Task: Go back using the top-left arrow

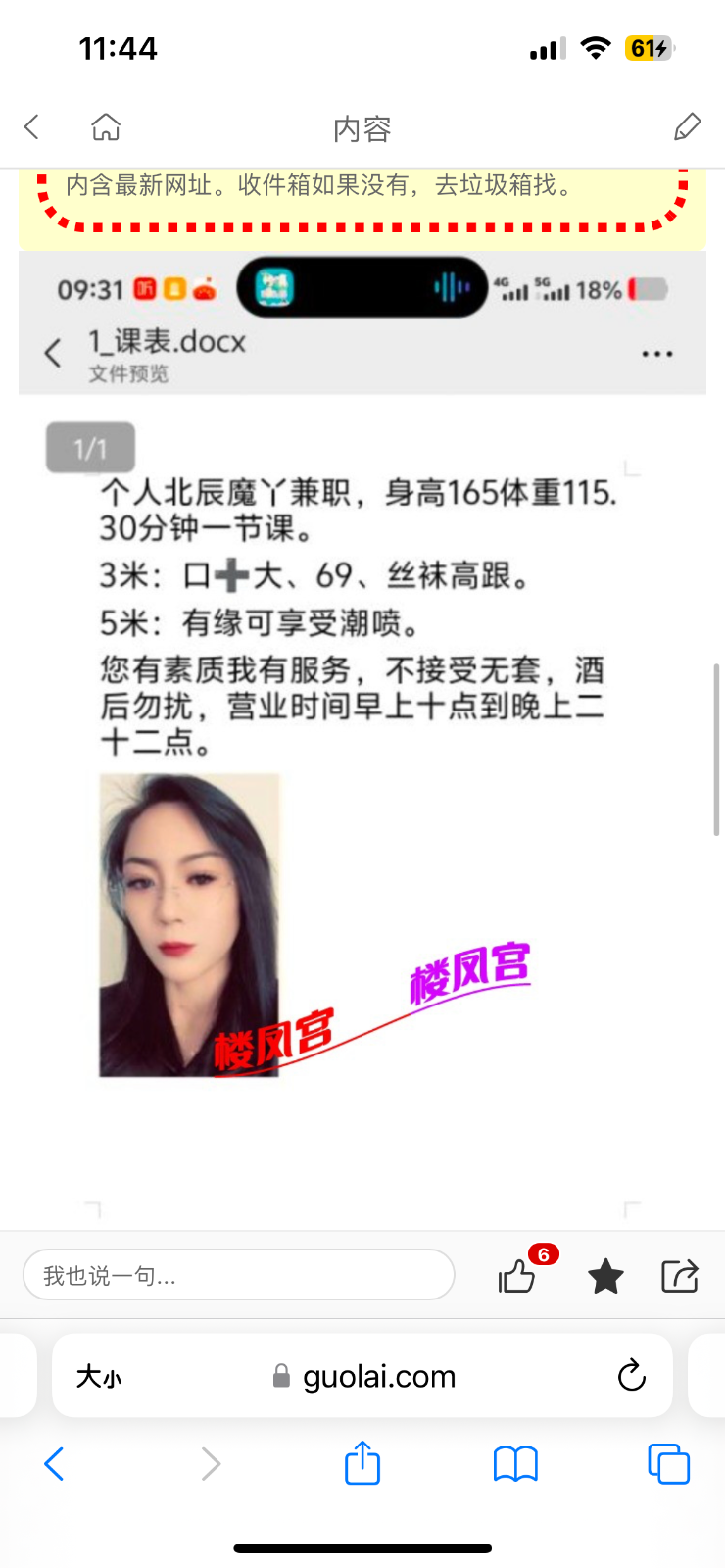Action: 32,126
